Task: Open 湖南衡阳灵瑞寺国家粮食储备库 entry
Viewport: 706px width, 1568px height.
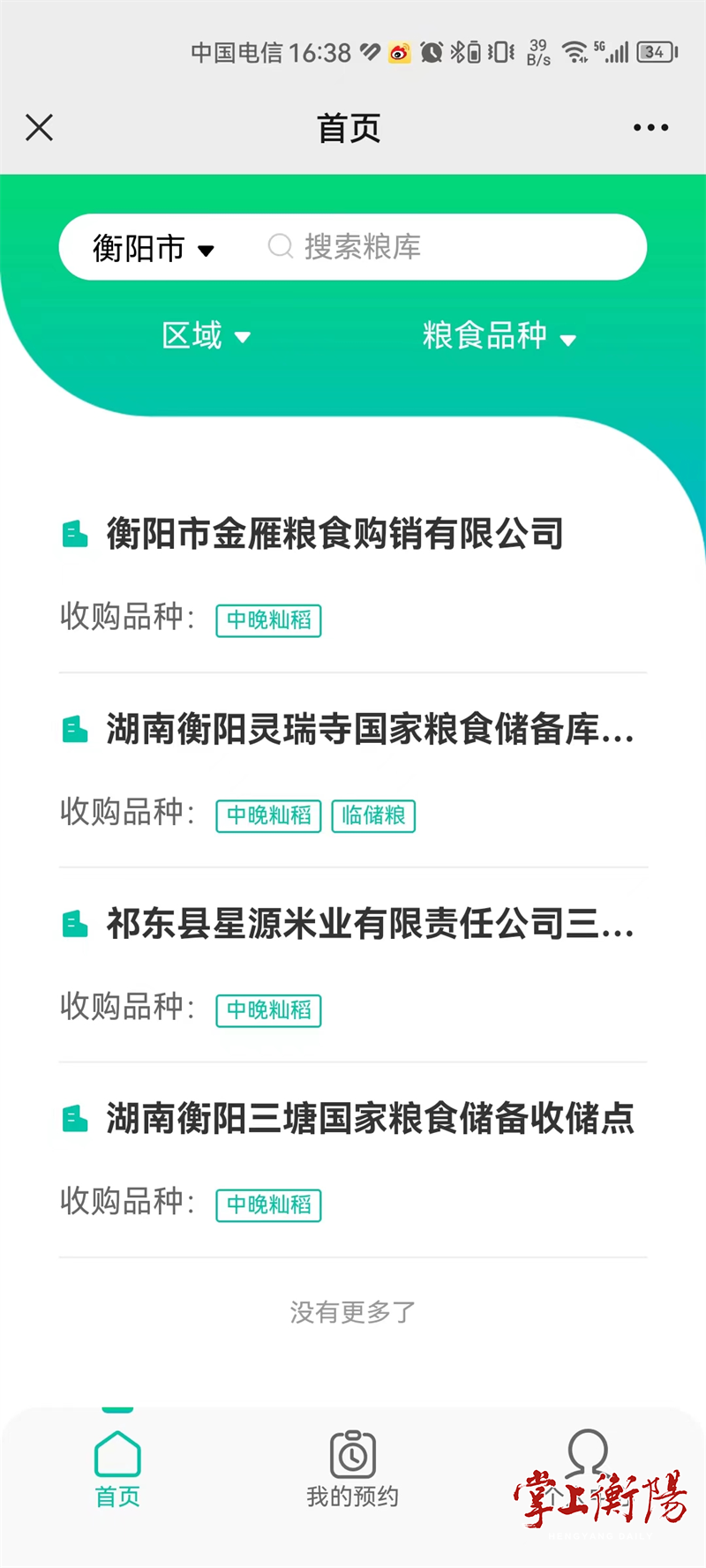Action: point(369,730)
